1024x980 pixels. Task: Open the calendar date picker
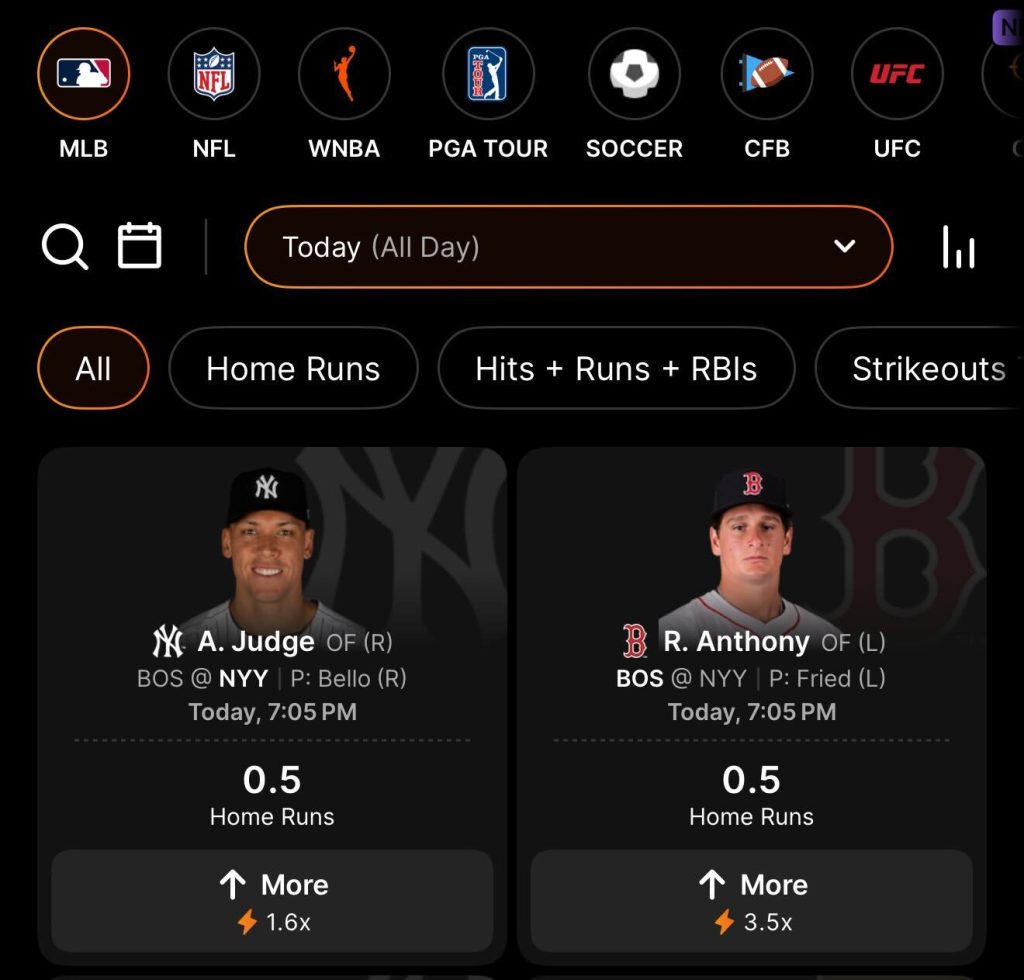140,246
